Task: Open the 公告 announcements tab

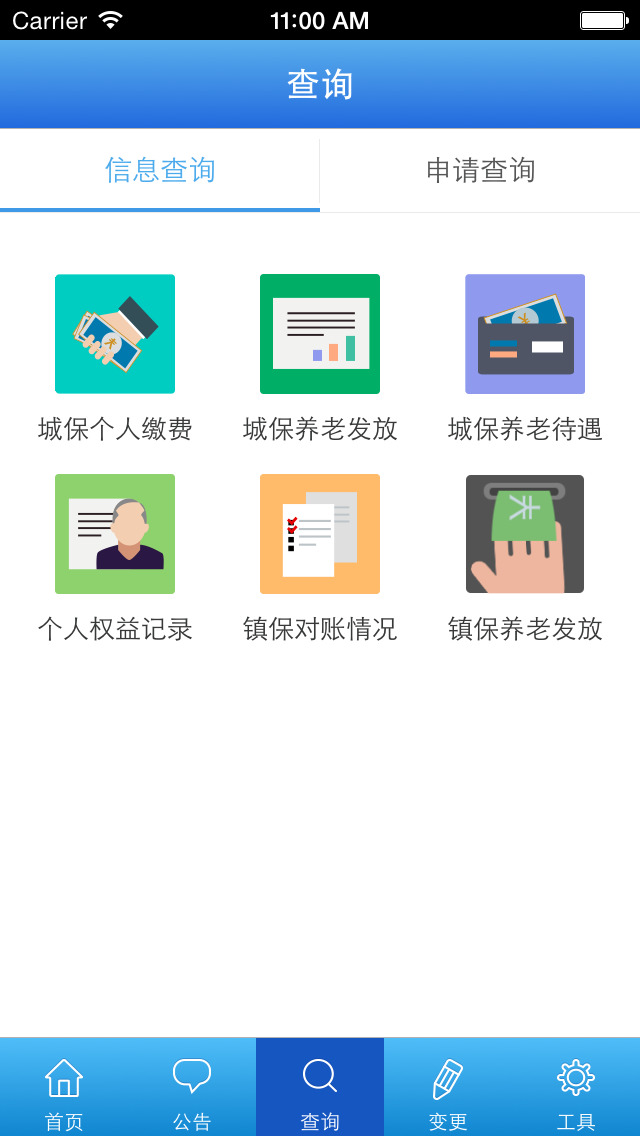Action: tap(192, 1088)
